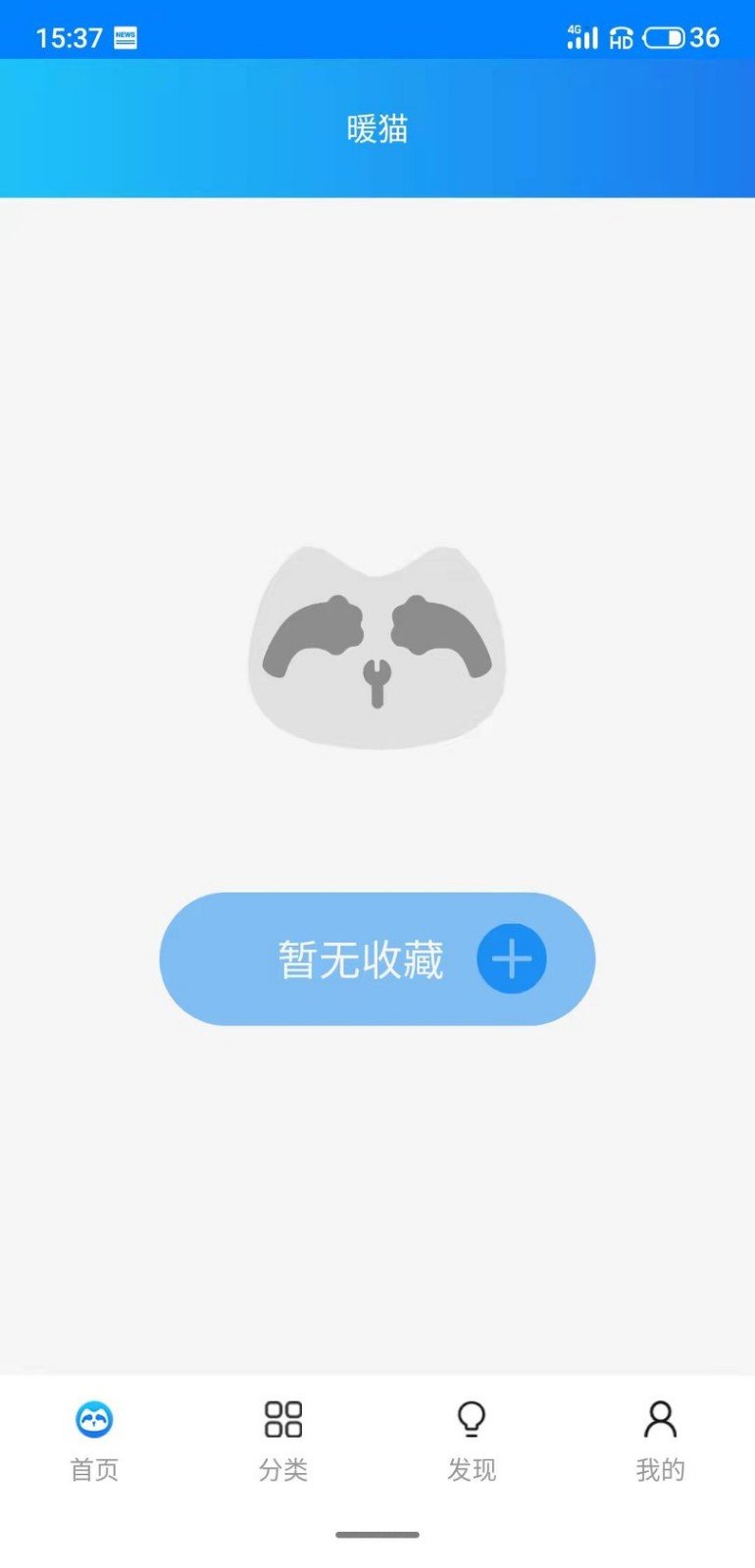Image resolution: width=755 pixels, height=1568 pixels.
Task: Tap the 发现 discover lightbulb icon
Action: coord(473,1418)
